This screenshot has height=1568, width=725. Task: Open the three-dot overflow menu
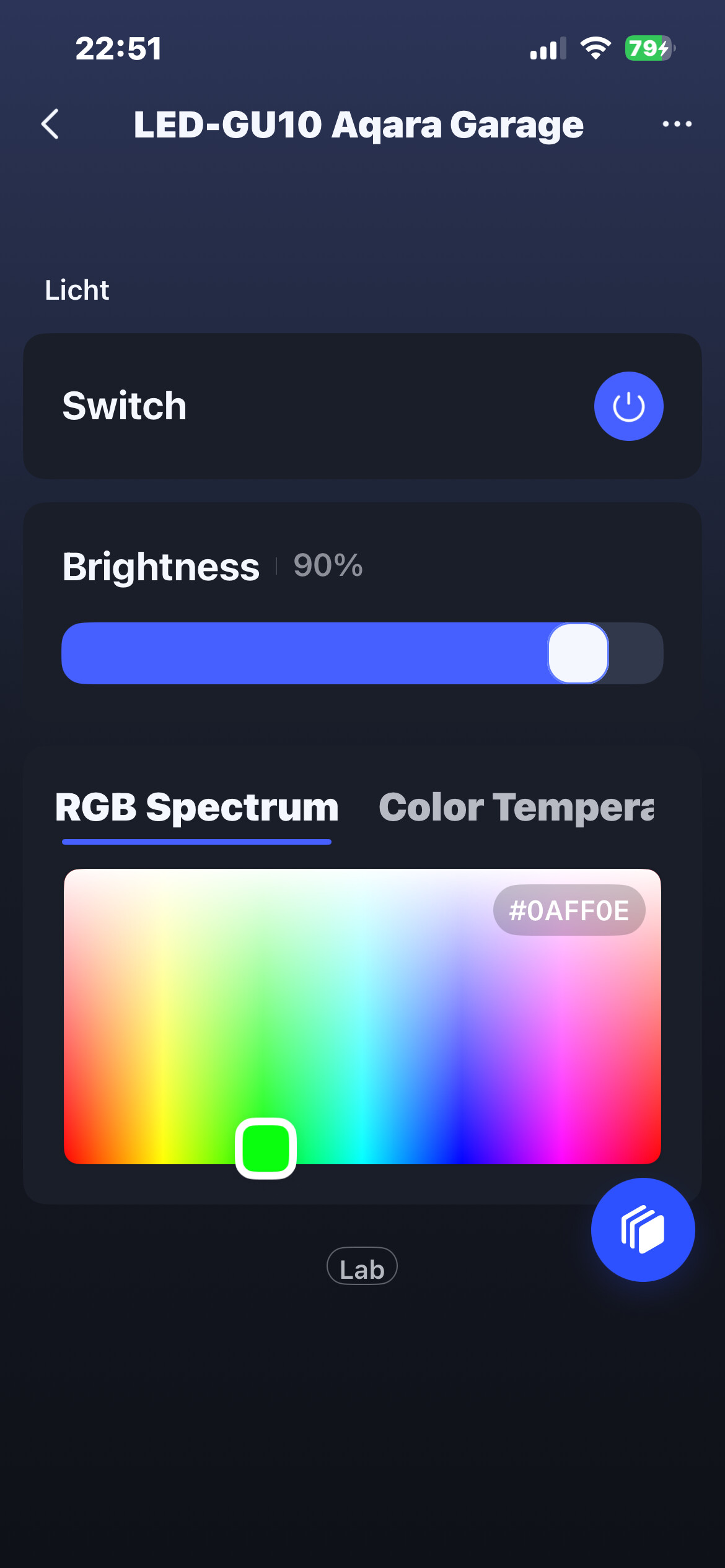pyautogui.click(x=677, y=124)
